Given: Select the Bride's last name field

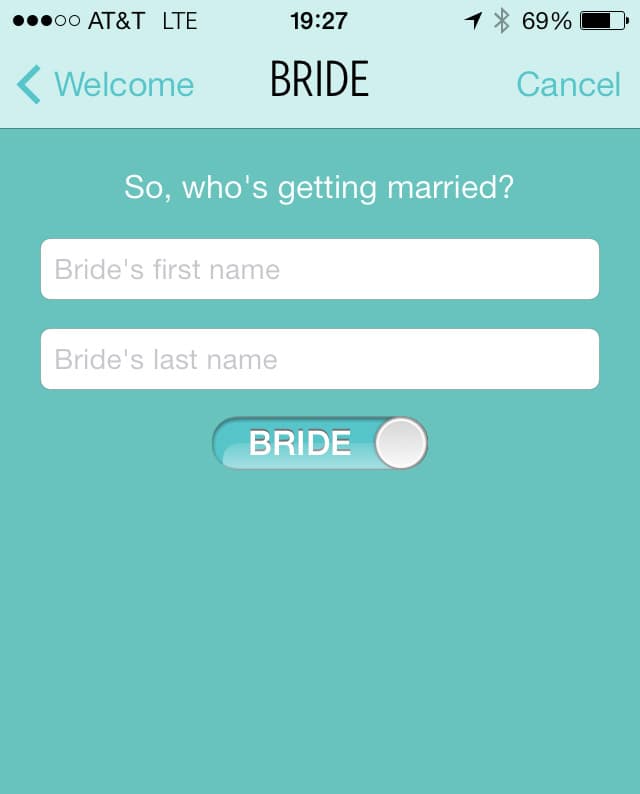Looking at the screenshot, I should [320, 359].
